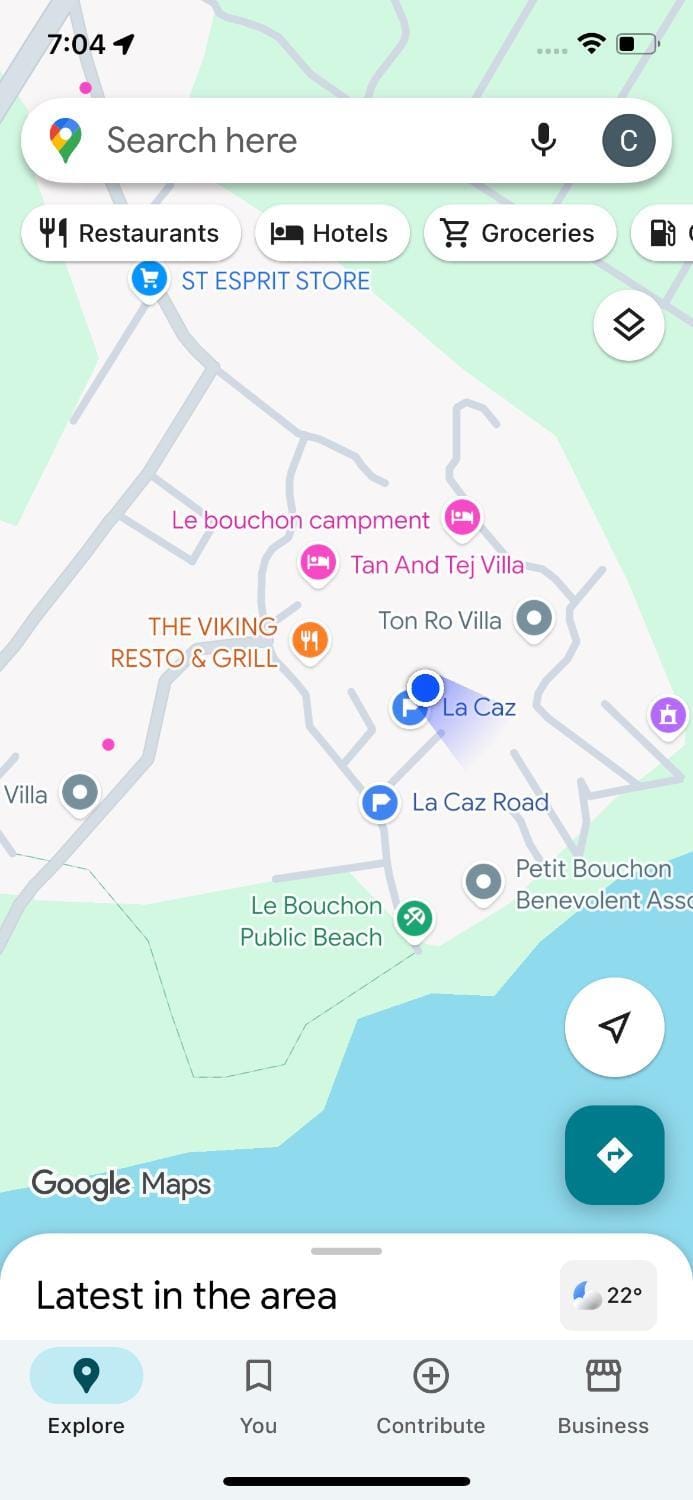
Task: Select the Groceries chip
Action: (519, 233)
